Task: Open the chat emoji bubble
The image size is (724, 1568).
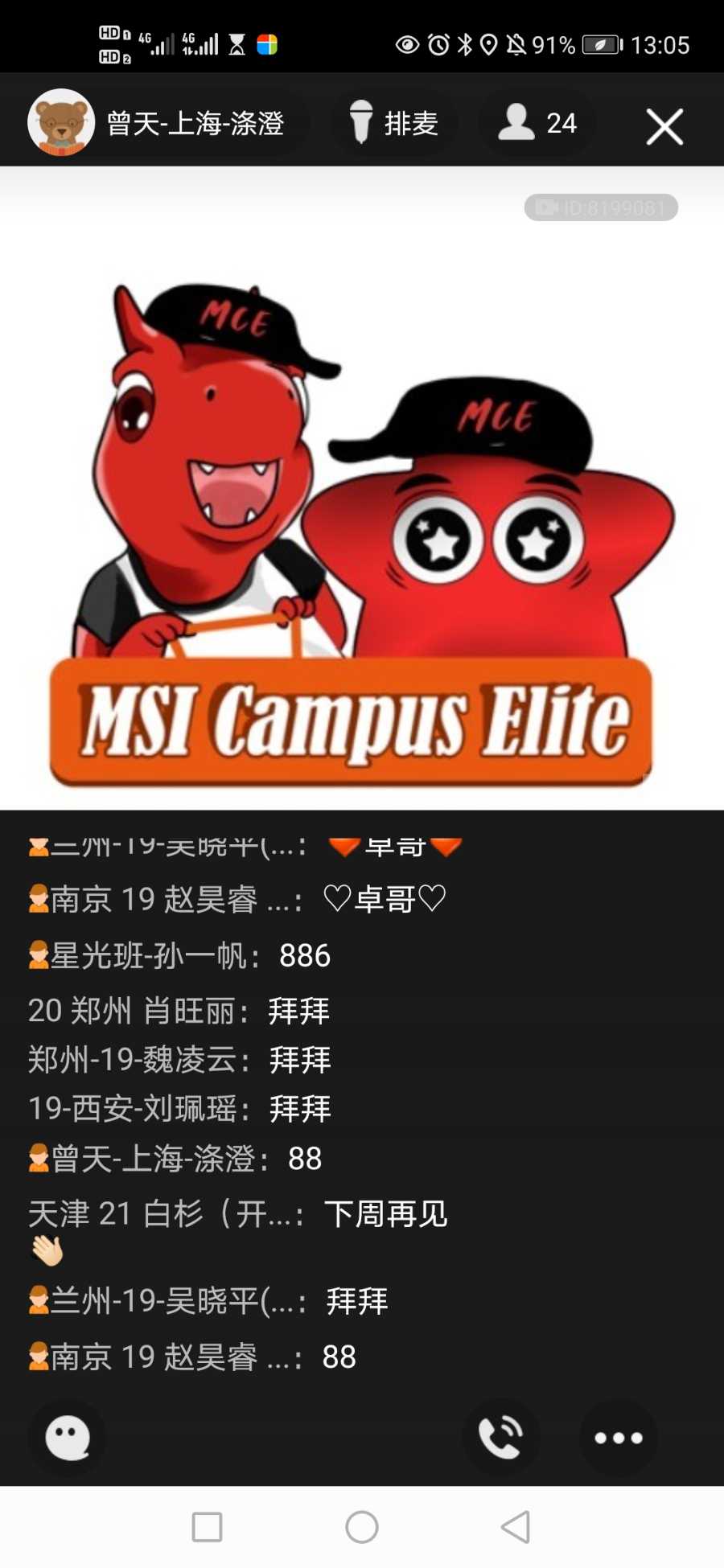Action: (x=68, y=1437)
